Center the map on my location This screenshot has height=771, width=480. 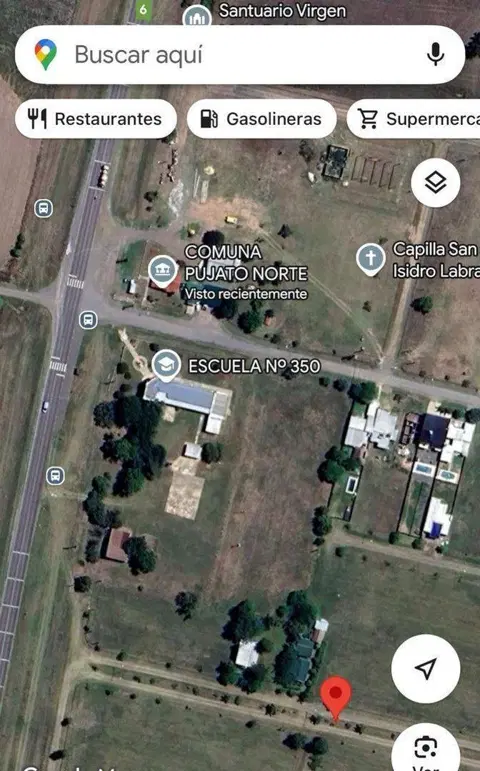[x=426, y=668]
